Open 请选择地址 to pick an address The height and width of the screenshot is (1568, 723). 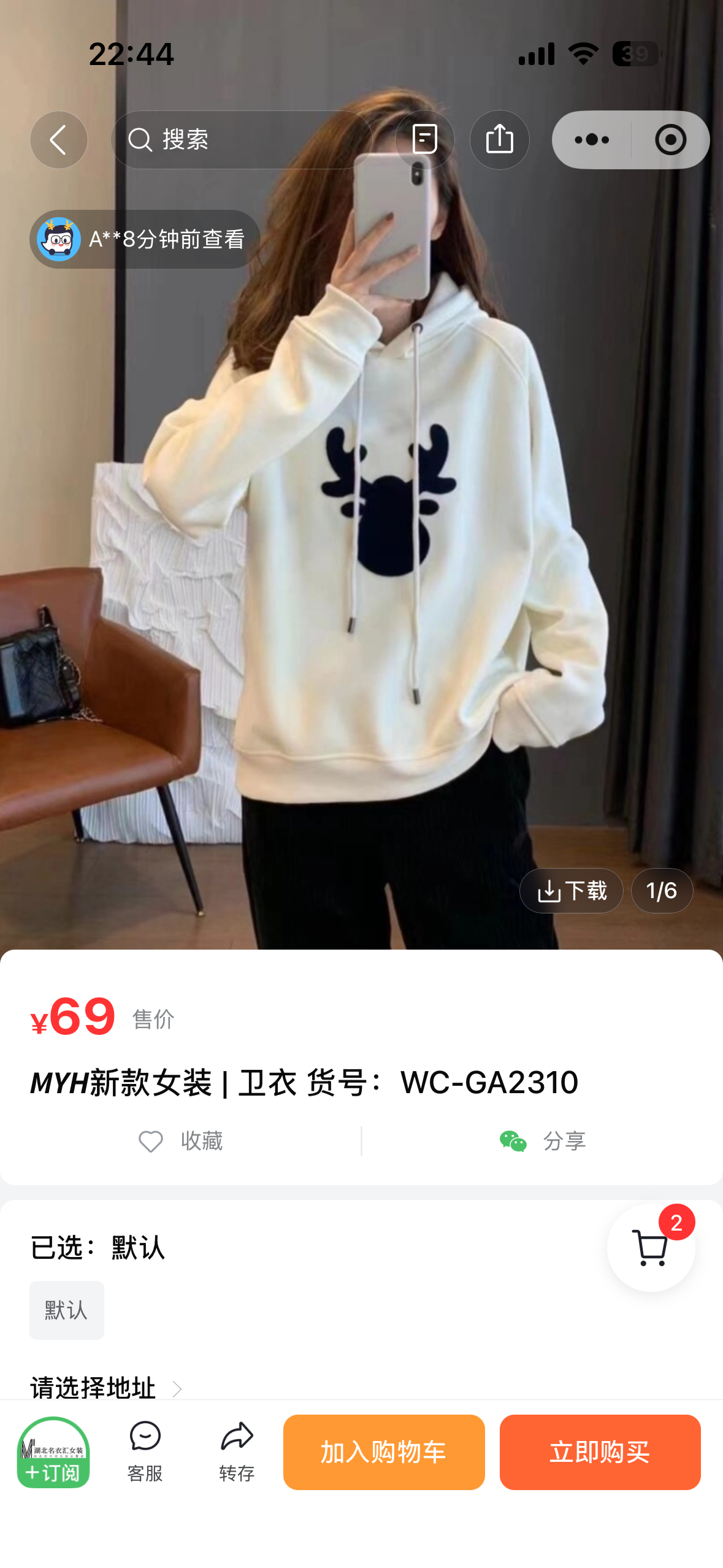[x=105, y=1388]
